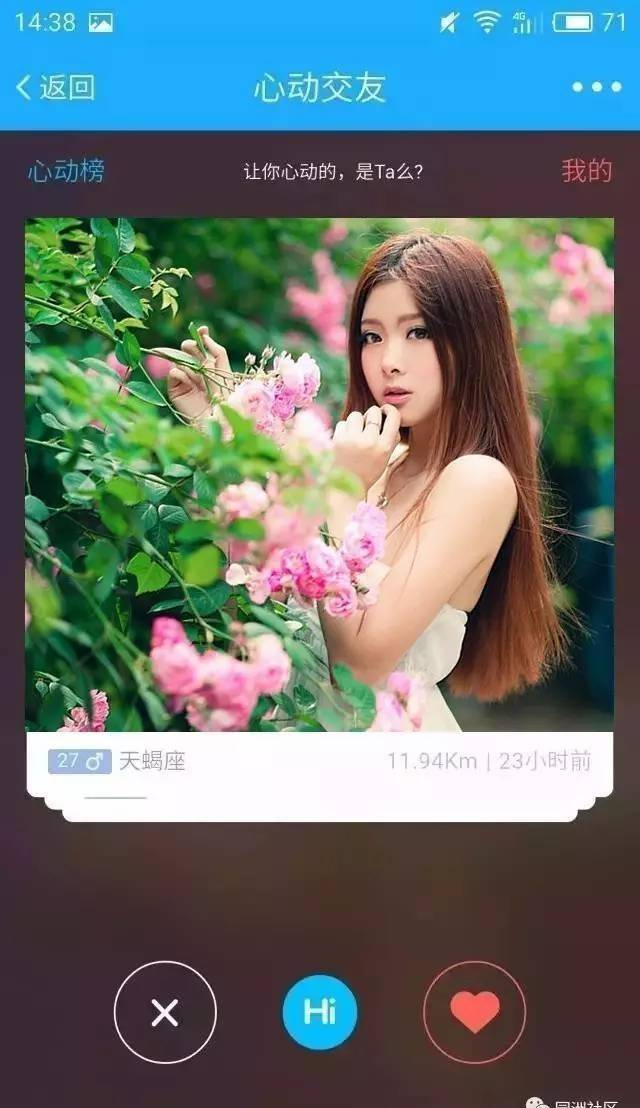Like this profile with the heart button
Viewport: 640px width, 1108px height.
pos(474,1012)
